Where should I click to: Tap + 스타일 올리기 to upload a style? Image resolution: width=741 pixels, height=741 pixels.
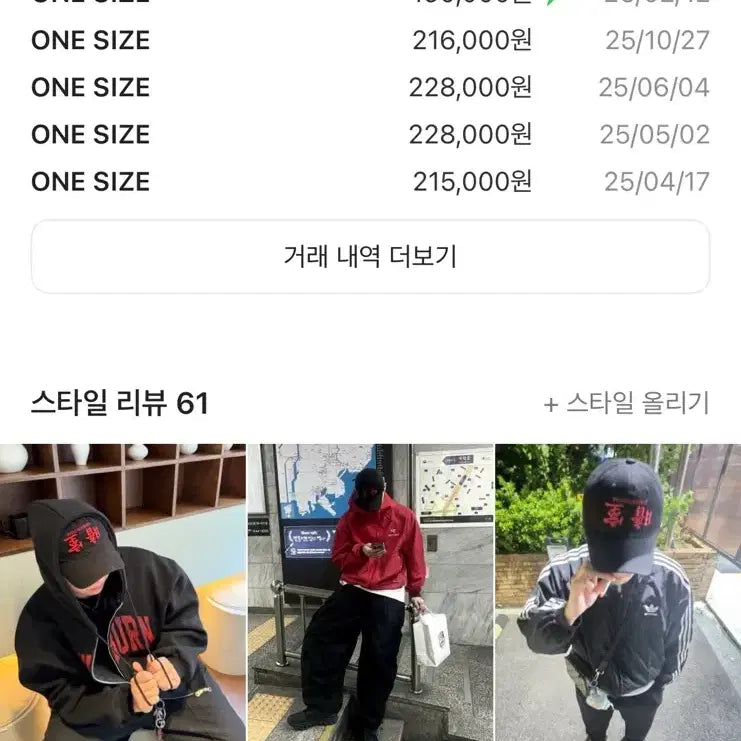point(626,403)
